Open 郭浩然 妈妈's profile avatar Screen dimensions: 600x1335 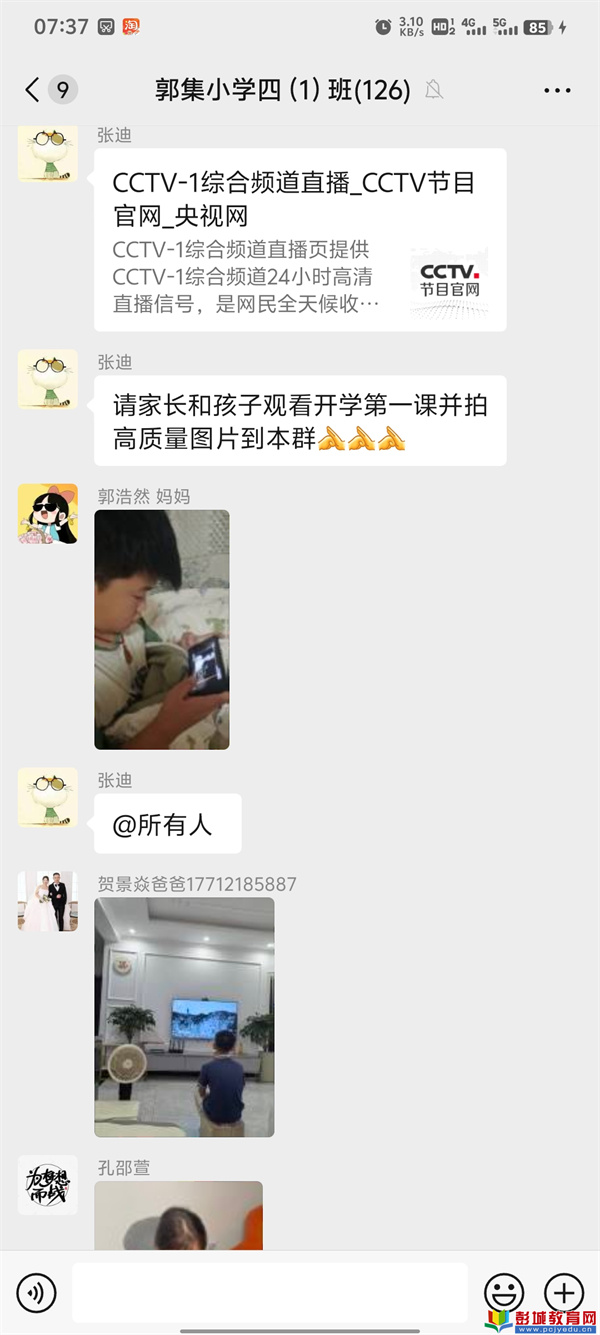pyautogui.click(x=48, y=514)
